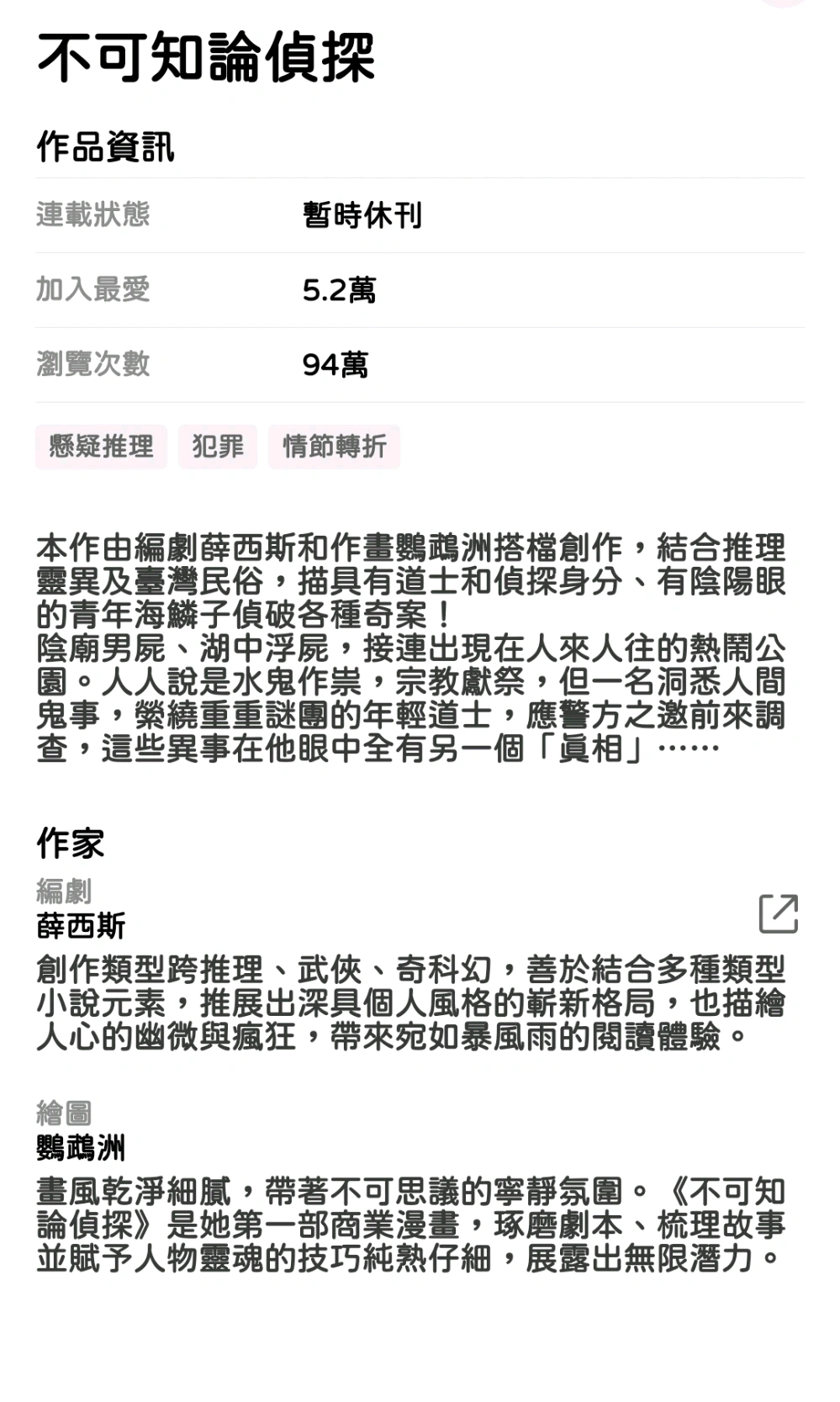The image size is (840, 1402).
Task: Tap the 懸疑推理 genre tag
Action: (x=101, y=446)
